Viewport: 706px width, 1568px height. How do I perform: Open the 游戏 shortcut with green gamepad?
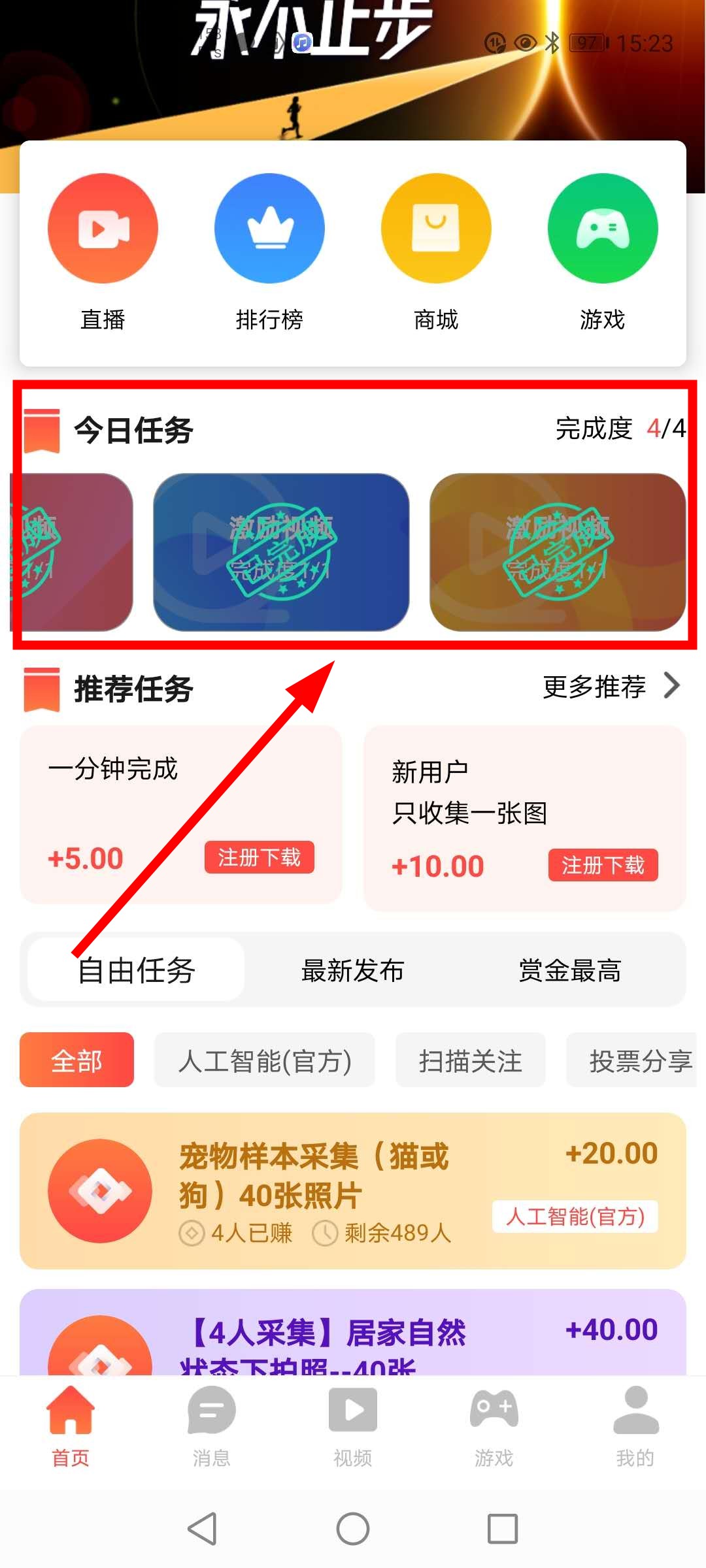(x=602, y=252)
